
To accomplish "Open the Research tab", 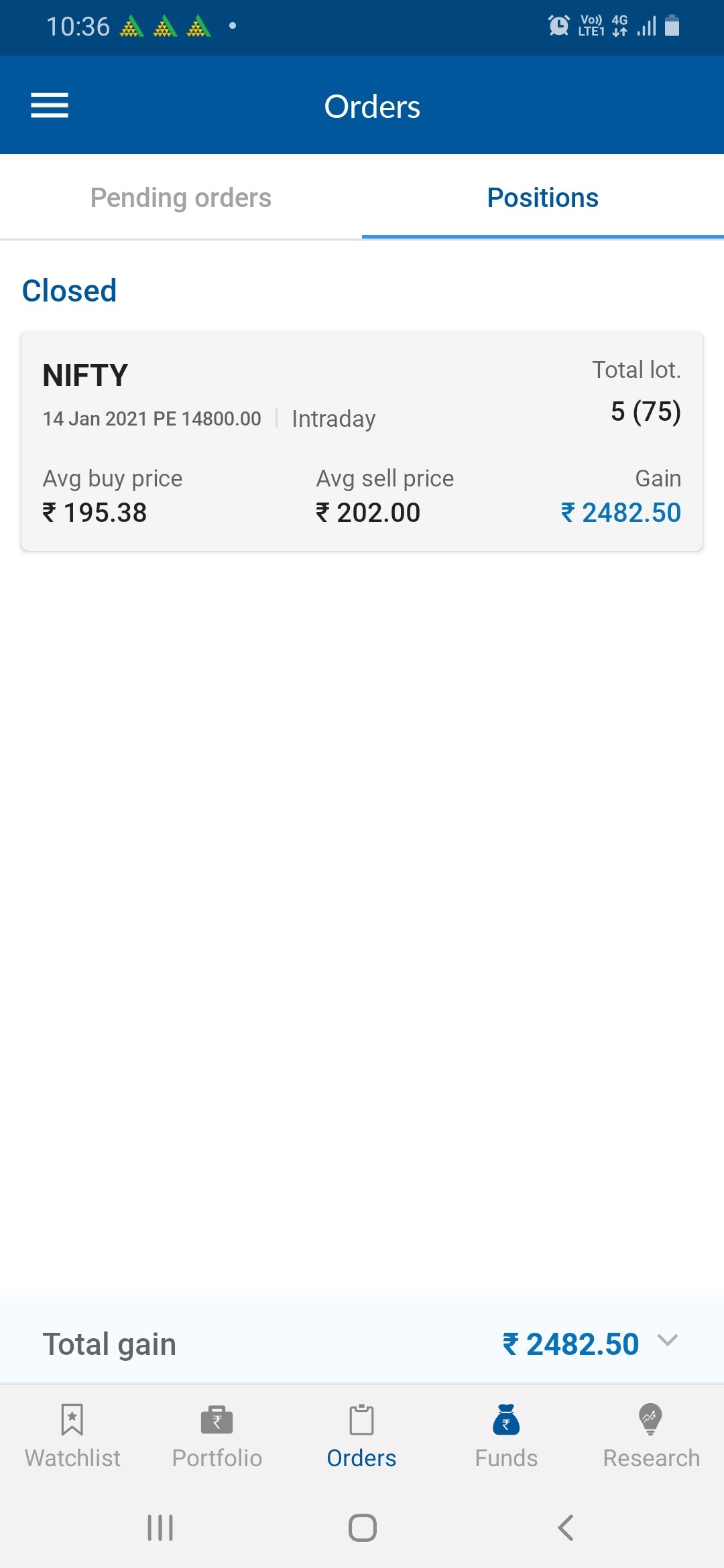I will tap(652, 1437).
